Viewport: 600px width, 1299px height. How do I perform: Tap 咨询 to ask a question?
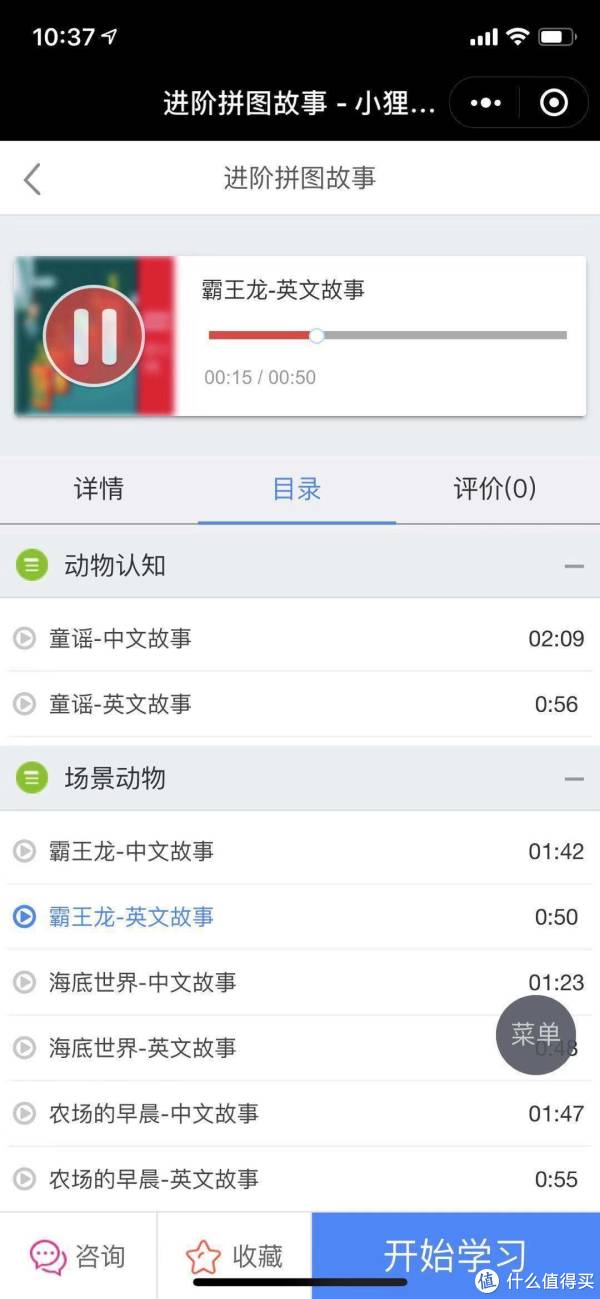(78, 1256)
